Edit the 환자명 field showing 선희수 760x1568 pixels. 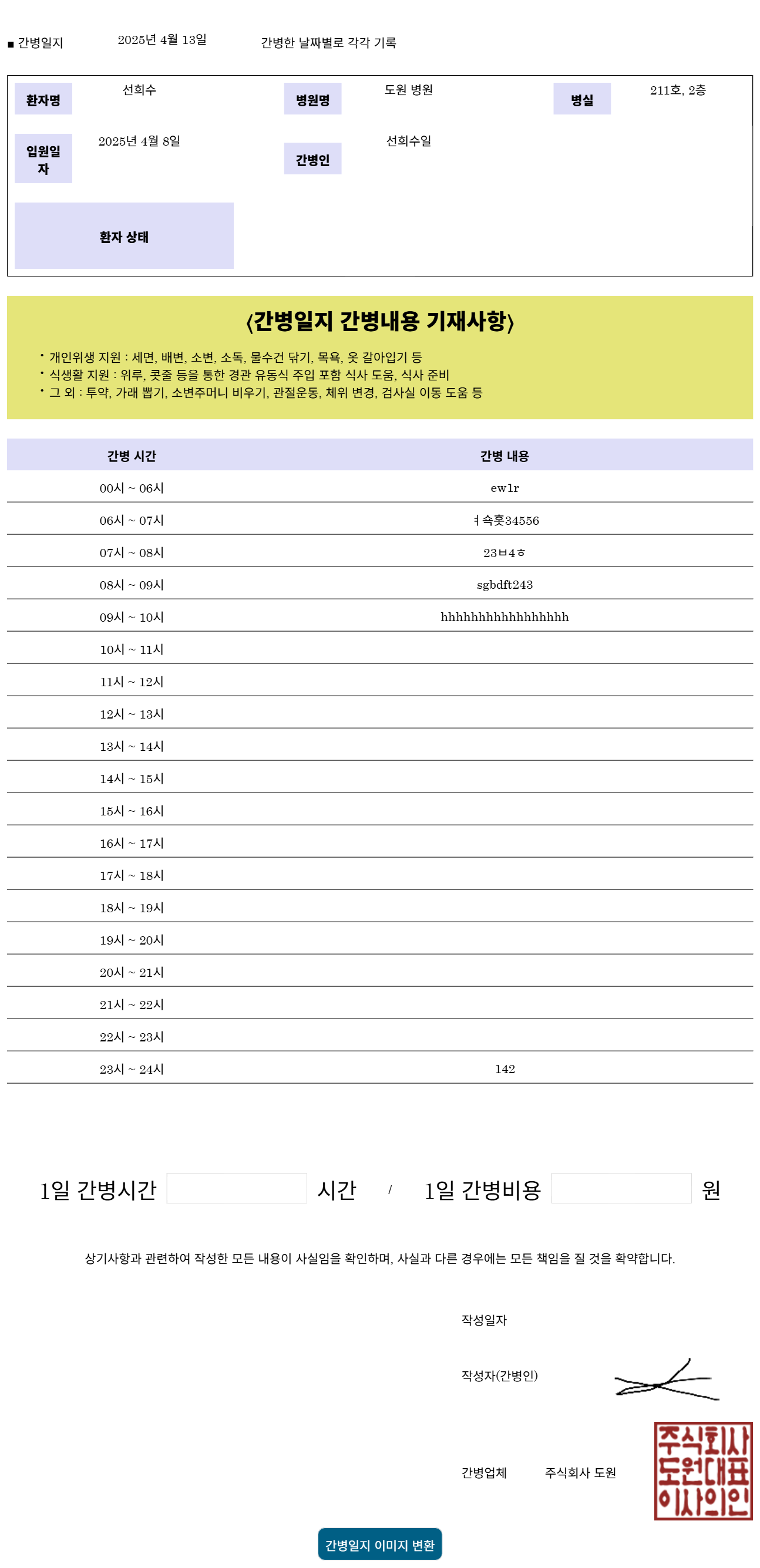coord(139,90)
